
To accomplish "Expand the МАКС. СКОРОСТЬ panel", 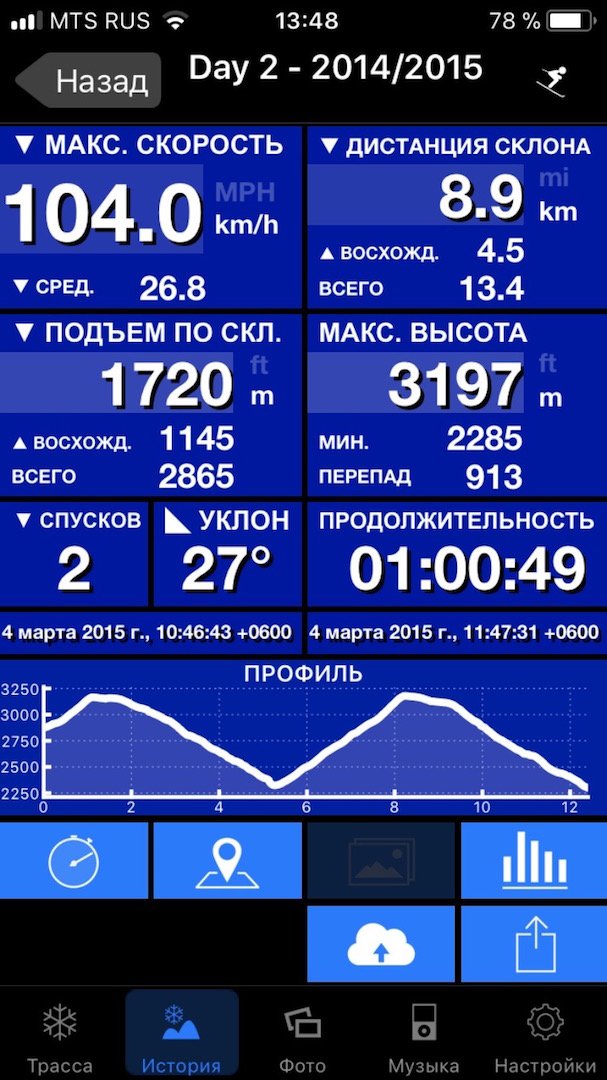I will [150, 147].
